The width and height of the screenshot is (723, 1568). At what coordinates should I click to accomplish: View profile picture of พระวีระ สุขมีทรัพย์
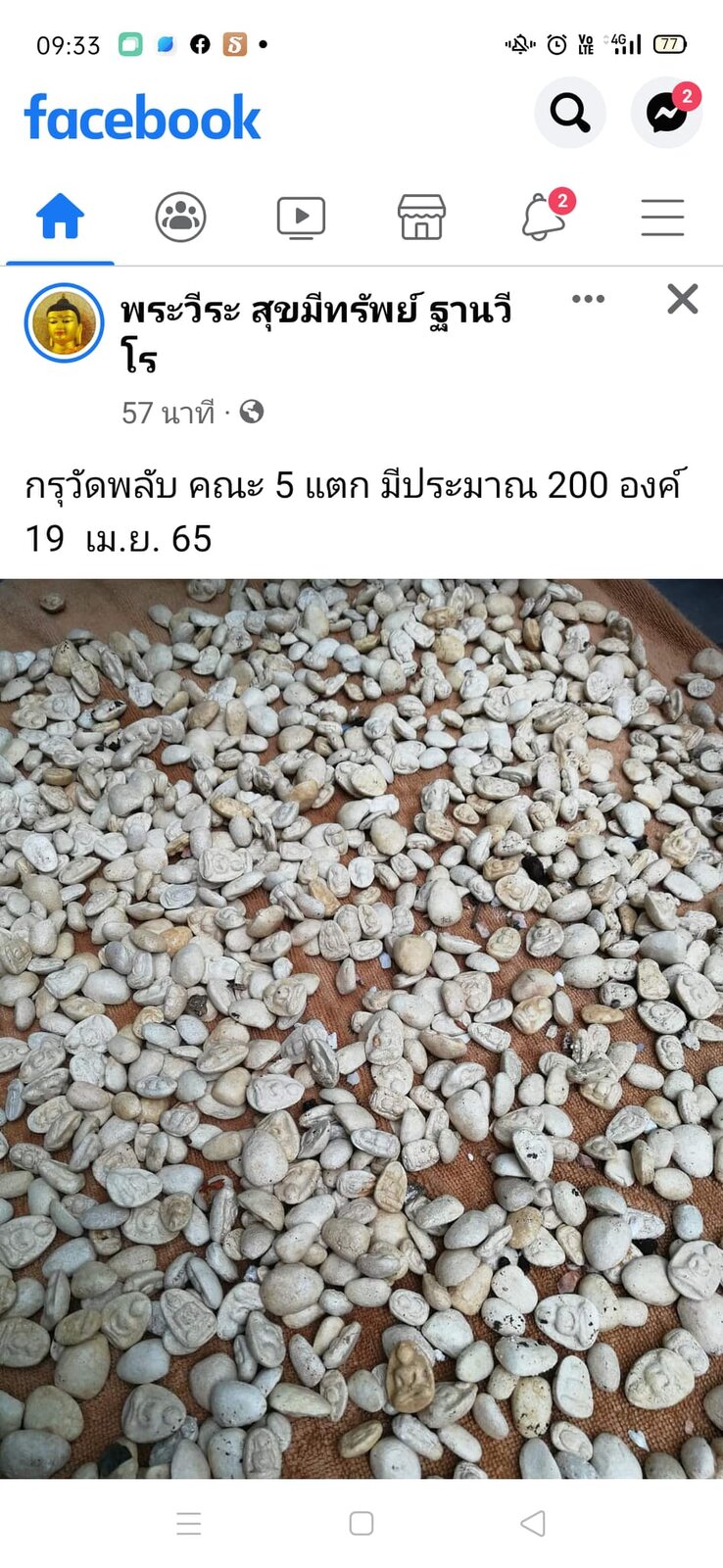coord(65,323)
